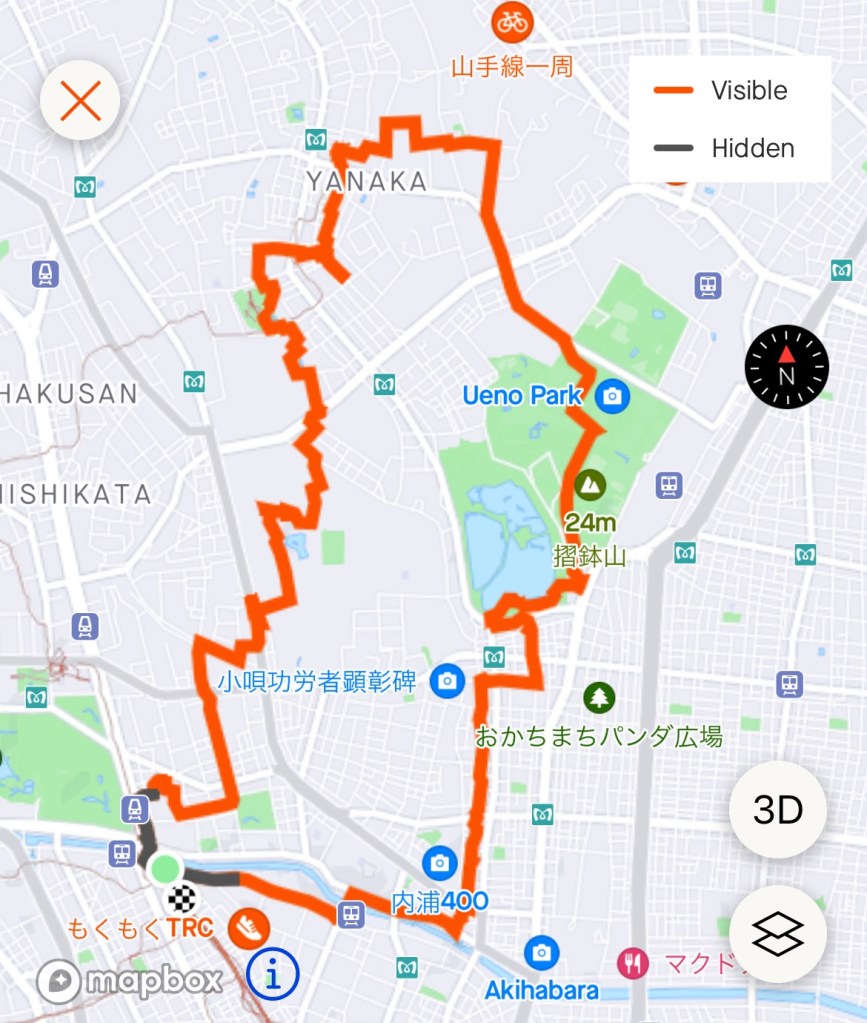The image size is (867, 1023).
Task: Open the 山手線一周 cycling segment marker
Action: tap(512, 21)
